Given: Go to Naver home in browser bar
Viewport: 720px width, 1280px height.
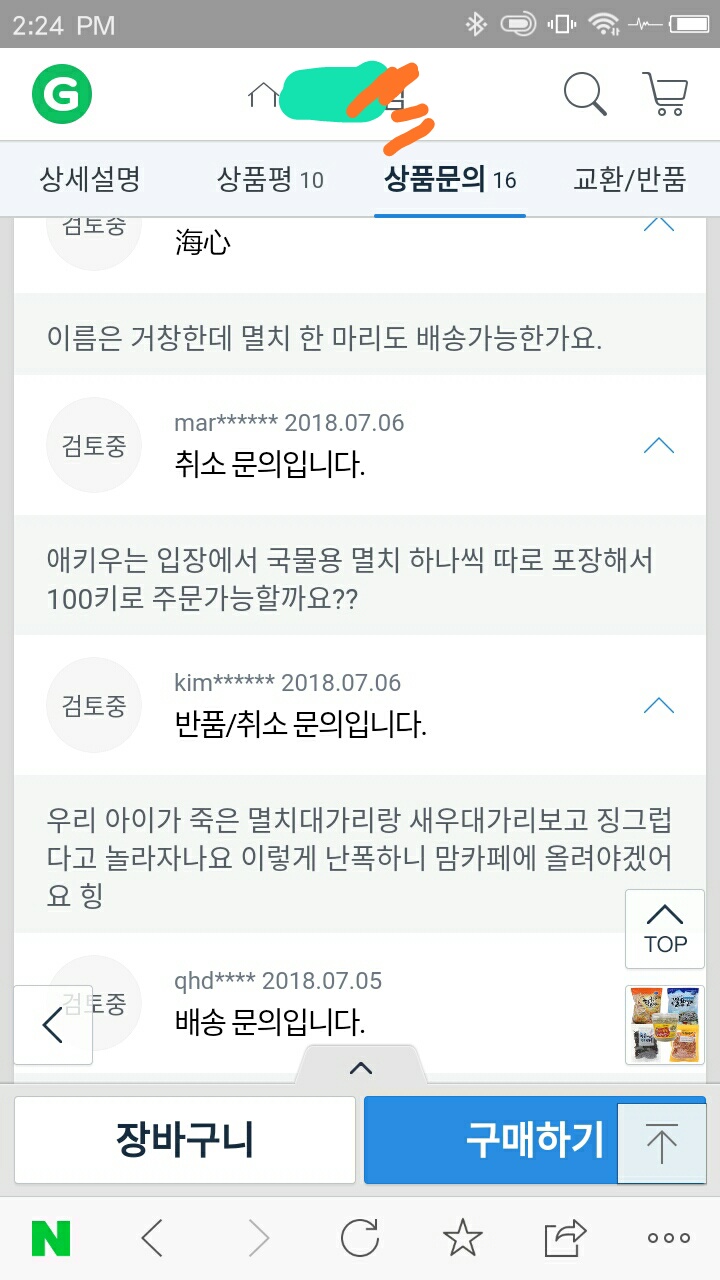Looking at the screenshot, I should pyautogui.click(x=51, y=1239).
